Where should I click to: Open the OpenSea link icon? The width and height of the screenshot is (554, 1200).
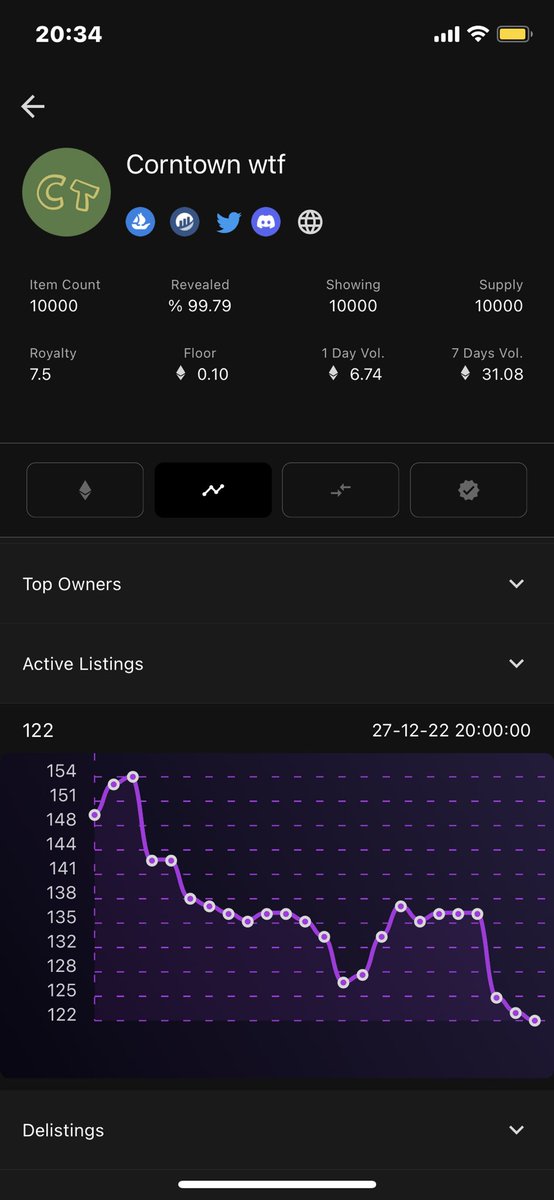pyautogui.click(x=140, y=222)
